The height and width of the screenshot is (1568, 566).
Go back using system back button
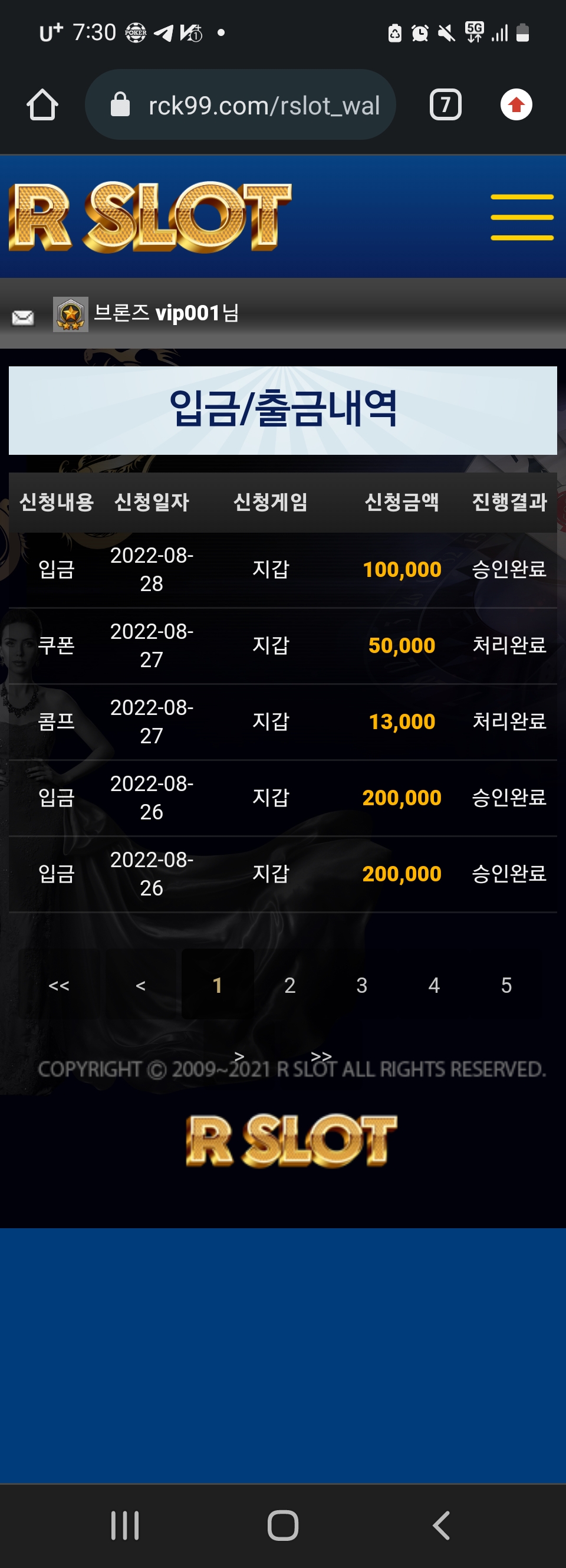click(441, 1526)
